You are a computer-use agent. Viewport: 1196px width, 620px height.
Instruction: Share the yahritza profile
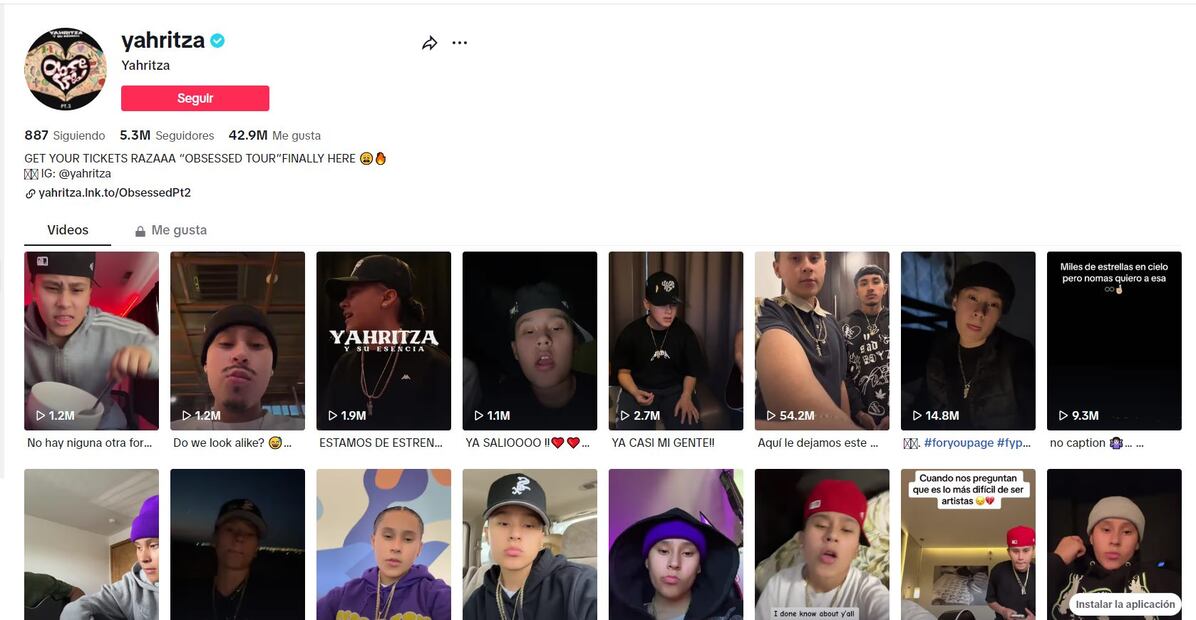coord(429,43)
